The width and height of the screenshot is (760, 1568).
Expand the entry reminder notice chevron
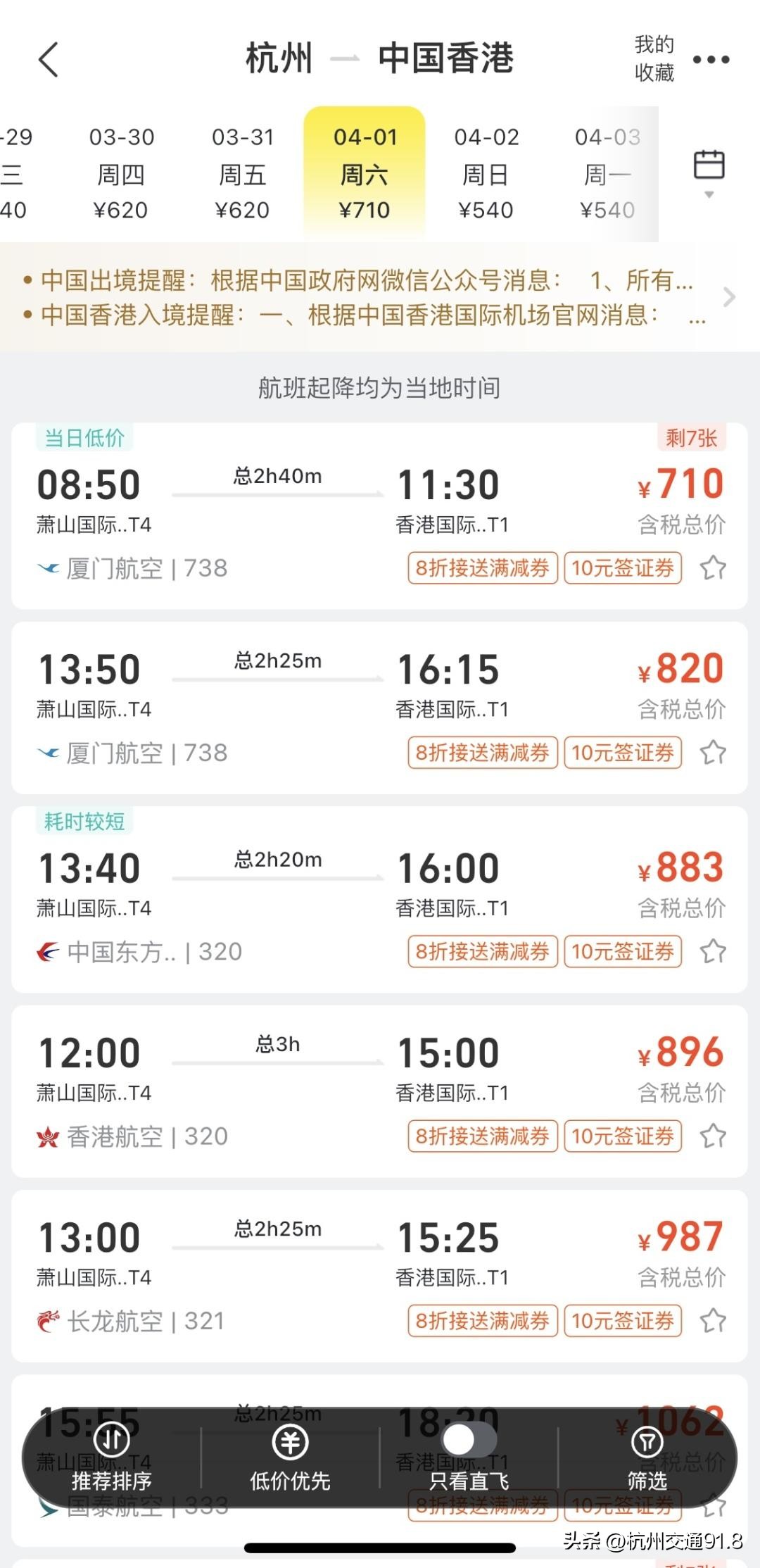point(730,298)
